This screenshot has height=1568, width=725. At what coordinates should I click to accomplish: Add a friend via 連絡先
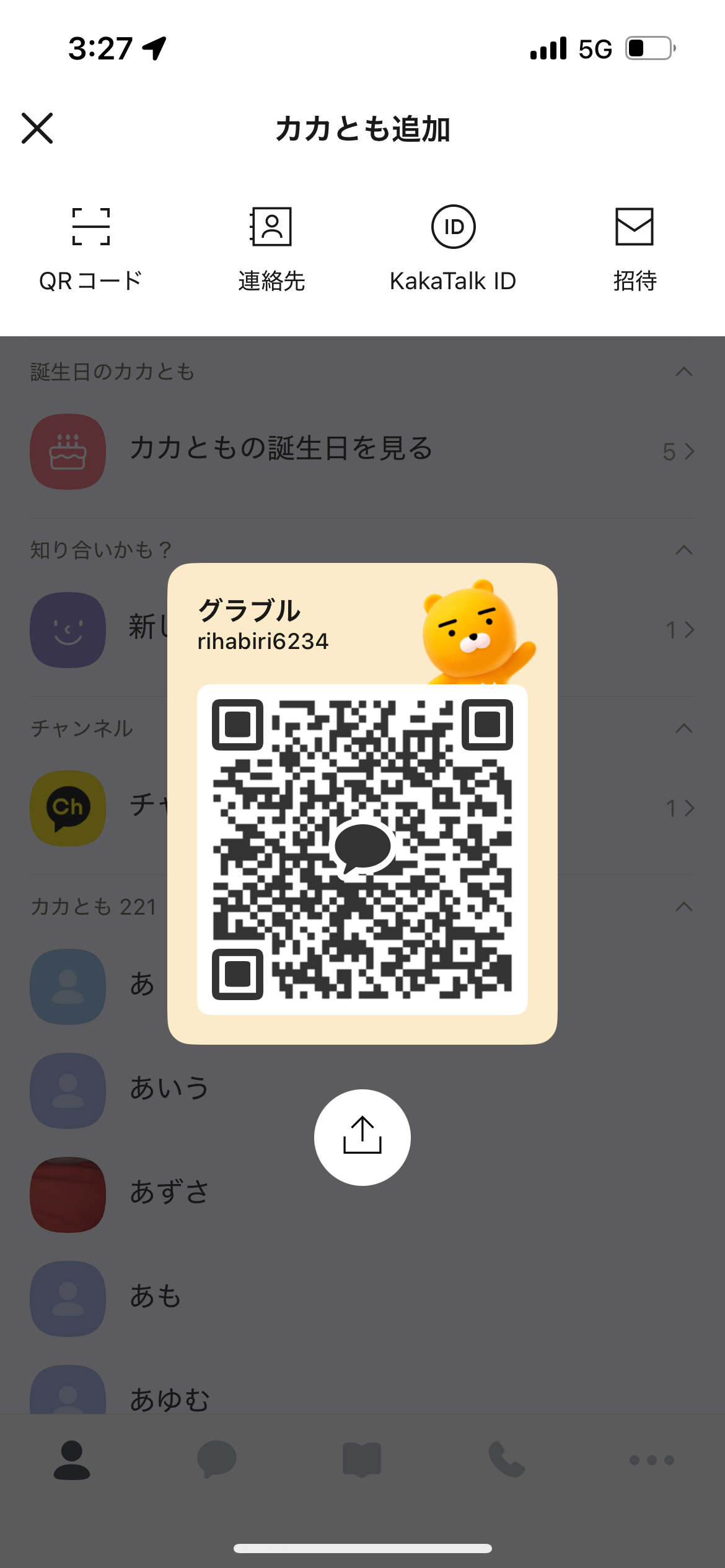pos(271,248)
